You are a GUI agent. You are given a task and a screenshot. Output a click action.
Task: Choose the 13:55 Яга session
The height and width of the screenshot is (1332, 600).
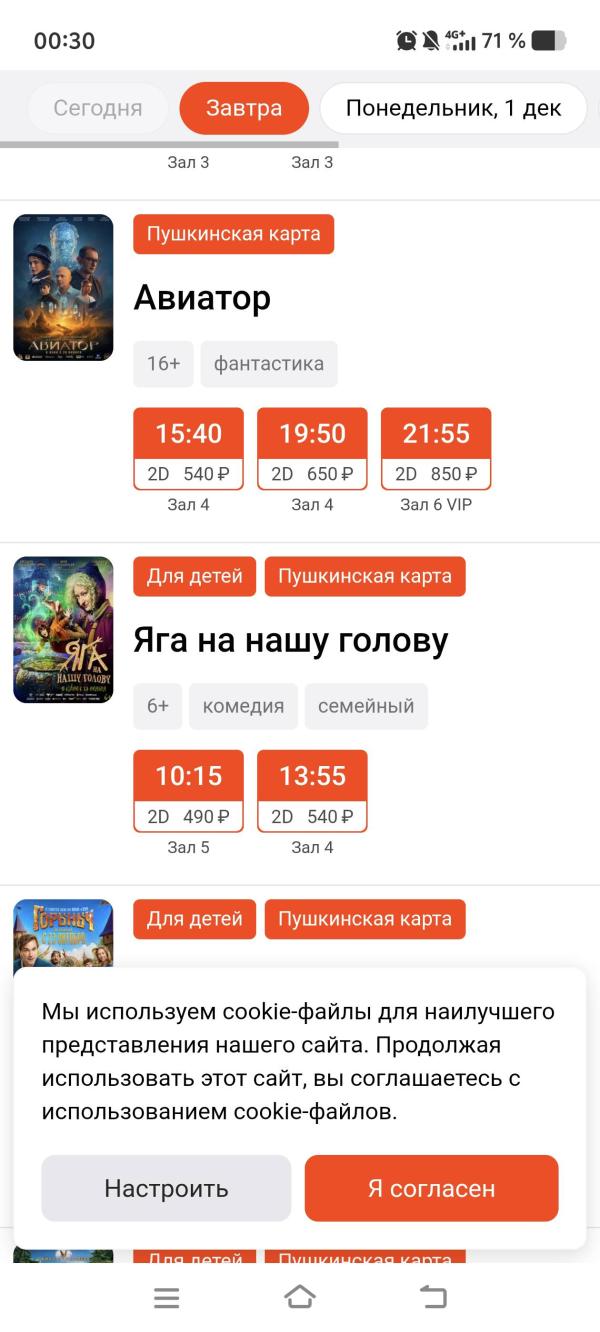point(312,790)
